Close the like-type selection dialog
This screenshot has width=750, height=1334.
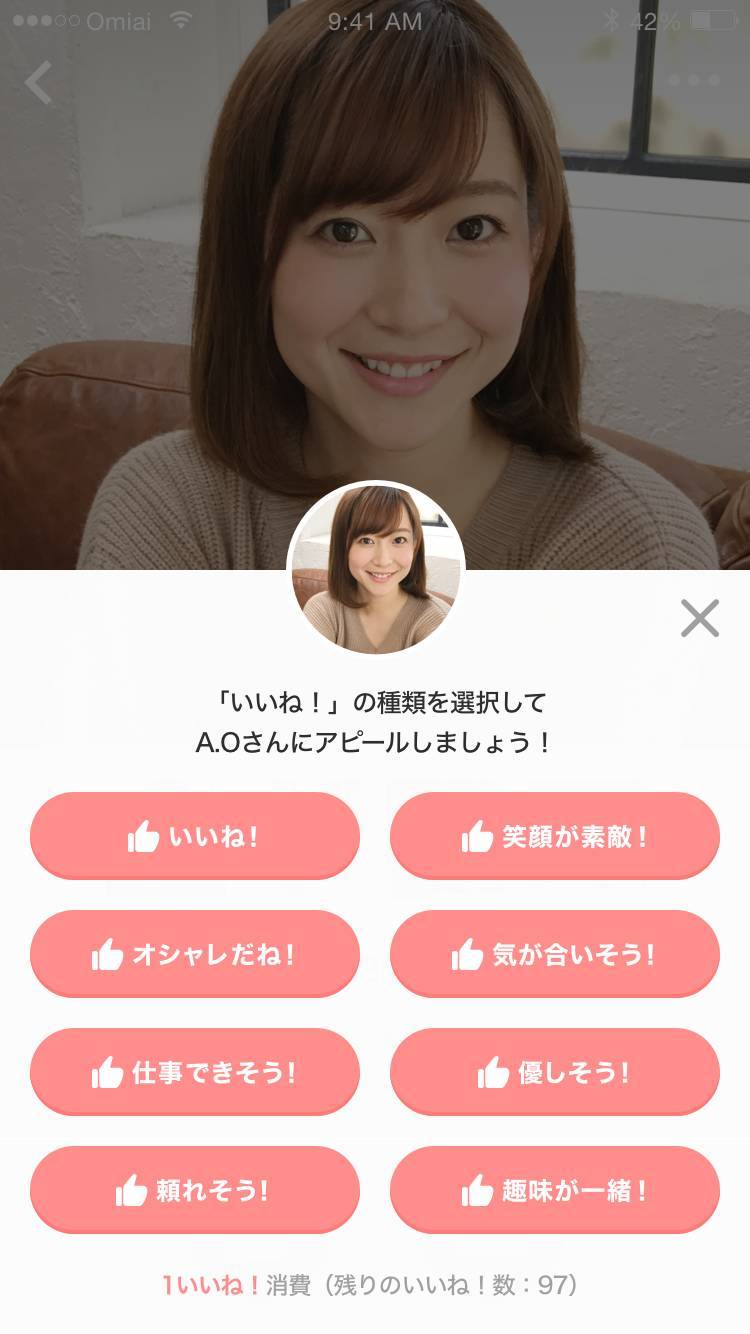700,618
